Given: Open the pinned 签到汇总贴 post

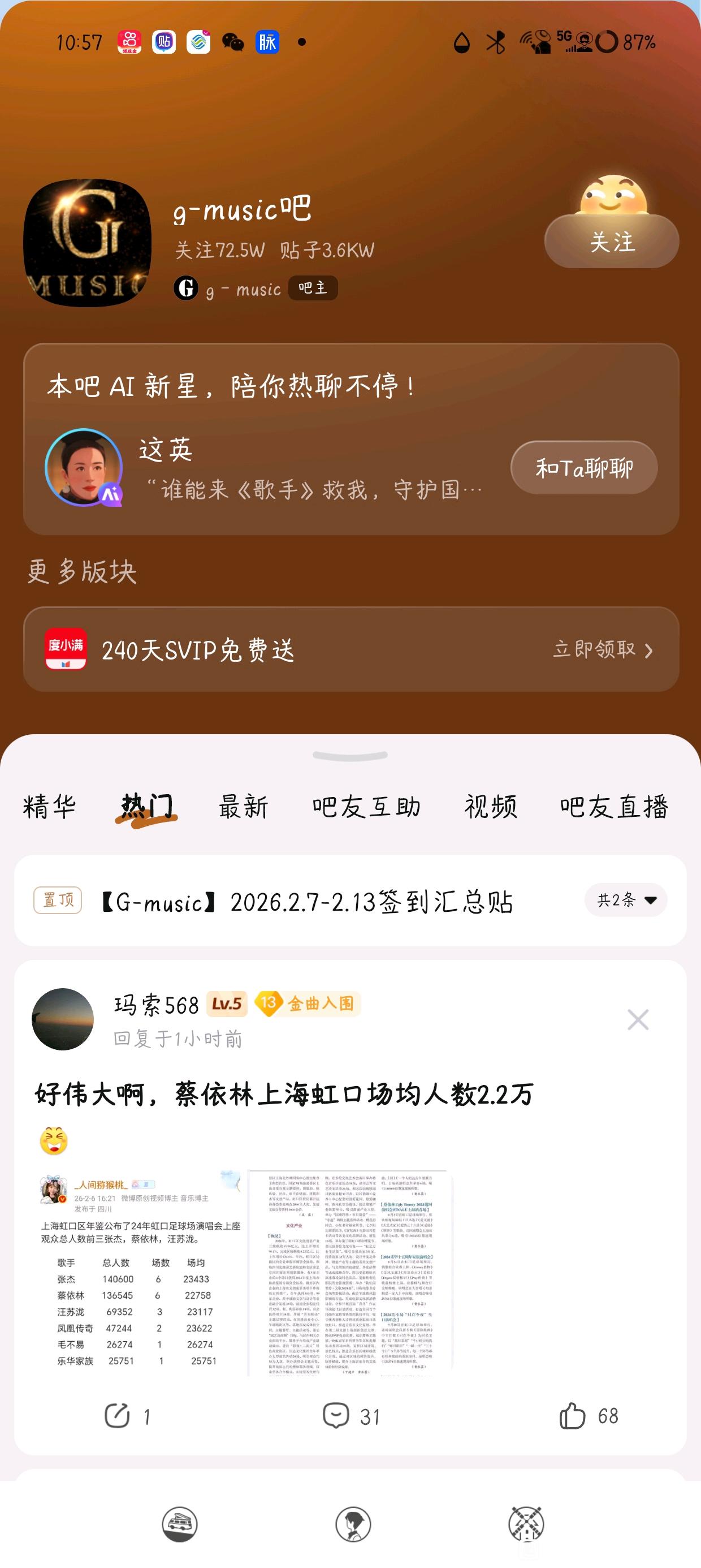Looking at the screenshot, I should 308,901.
